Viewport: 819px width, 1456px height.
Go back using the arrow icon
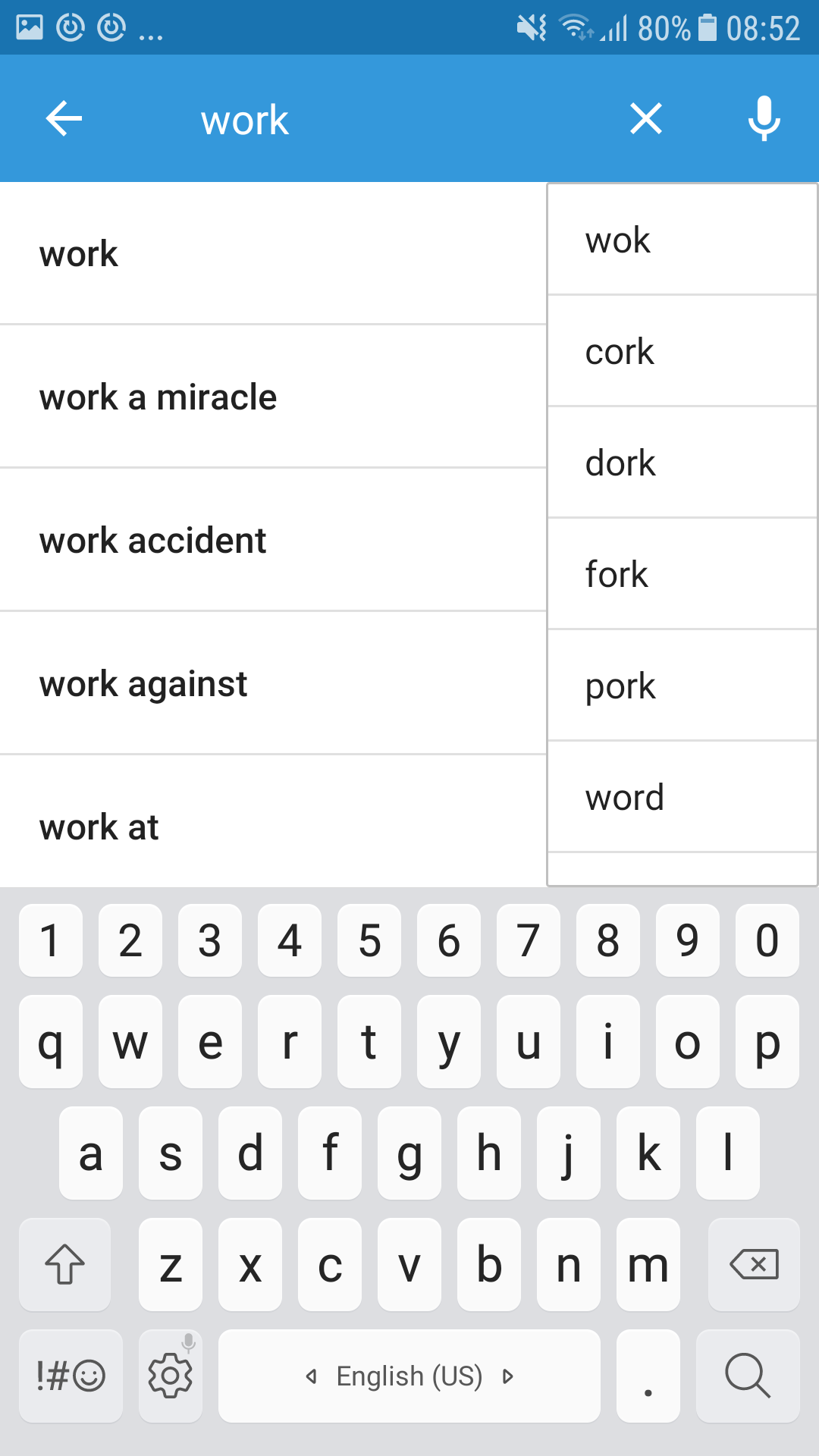(64, 119)
